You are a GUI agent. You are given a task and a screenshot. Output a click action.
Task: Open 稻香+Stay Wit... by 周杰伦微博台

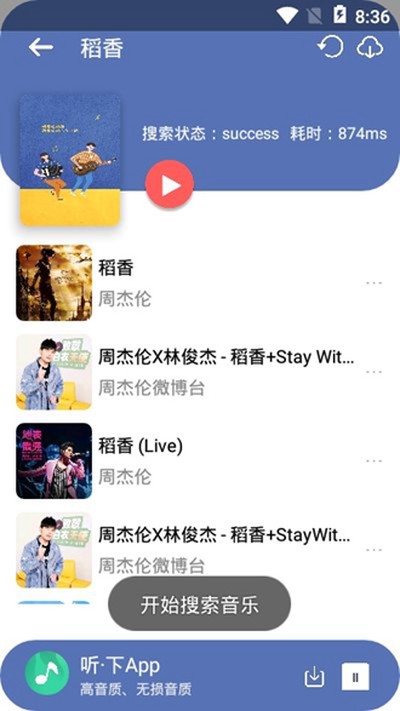click(200, 372)
